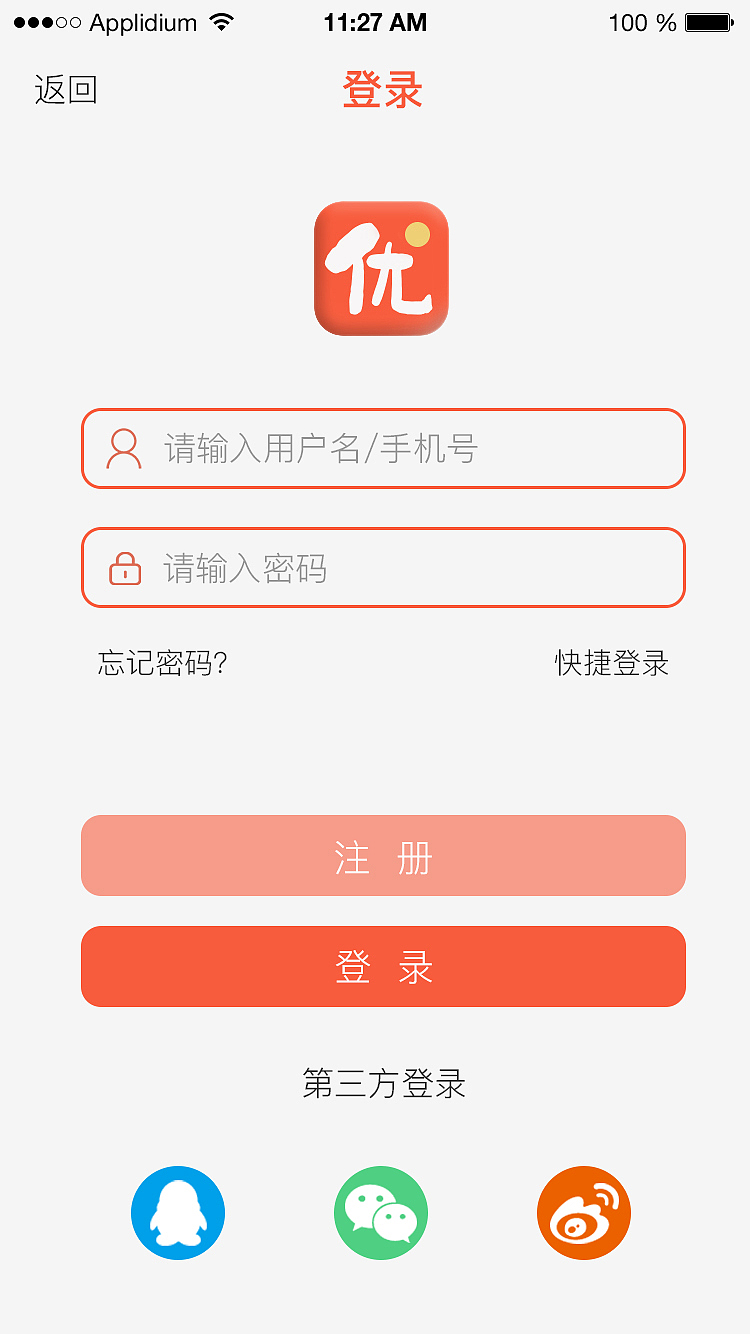
Task: Open Weibo third-party login
Action: coord(584,1212)
